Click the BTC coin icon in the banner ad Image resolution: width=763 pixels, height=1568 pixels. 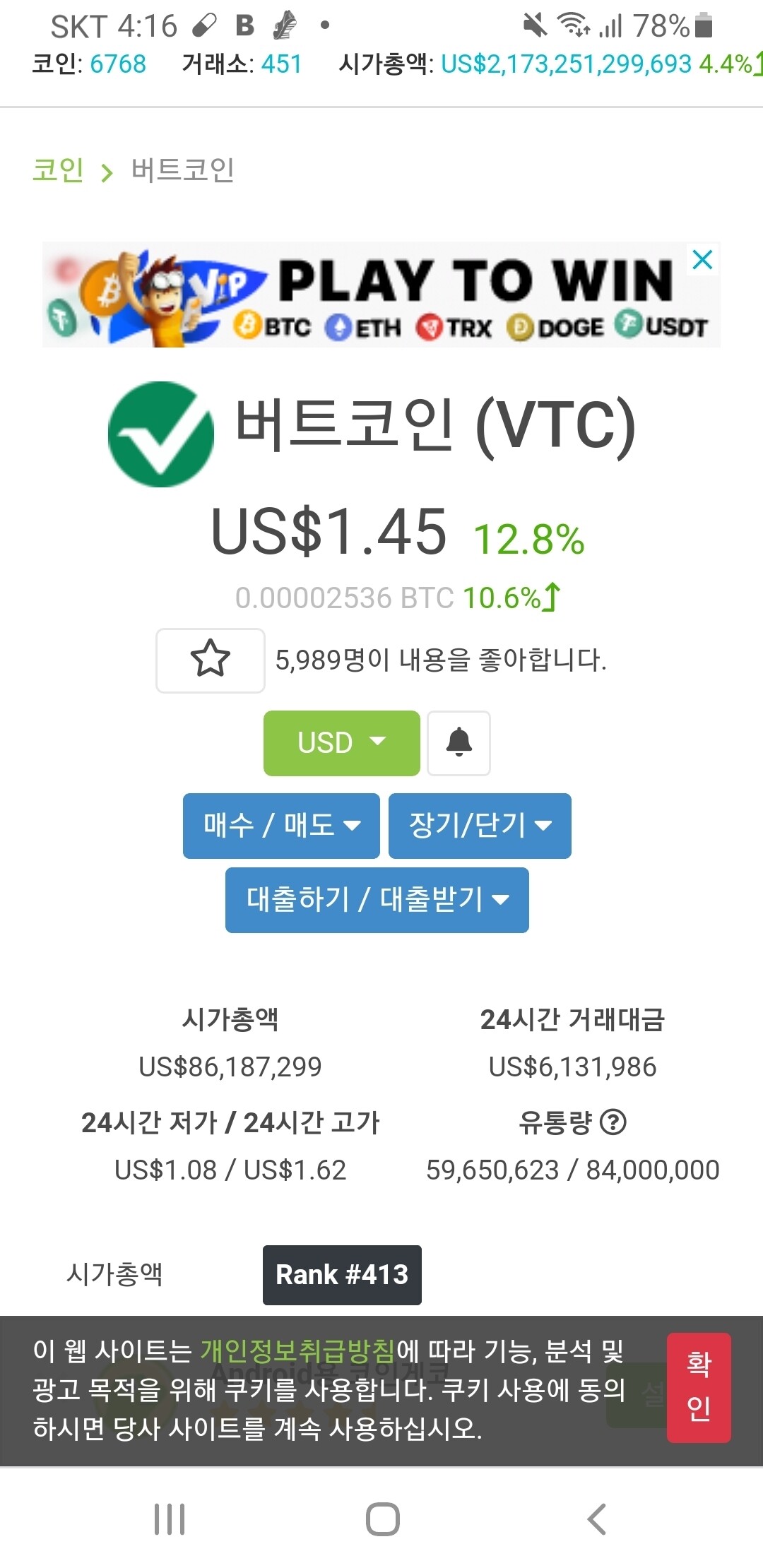[247, 327]
